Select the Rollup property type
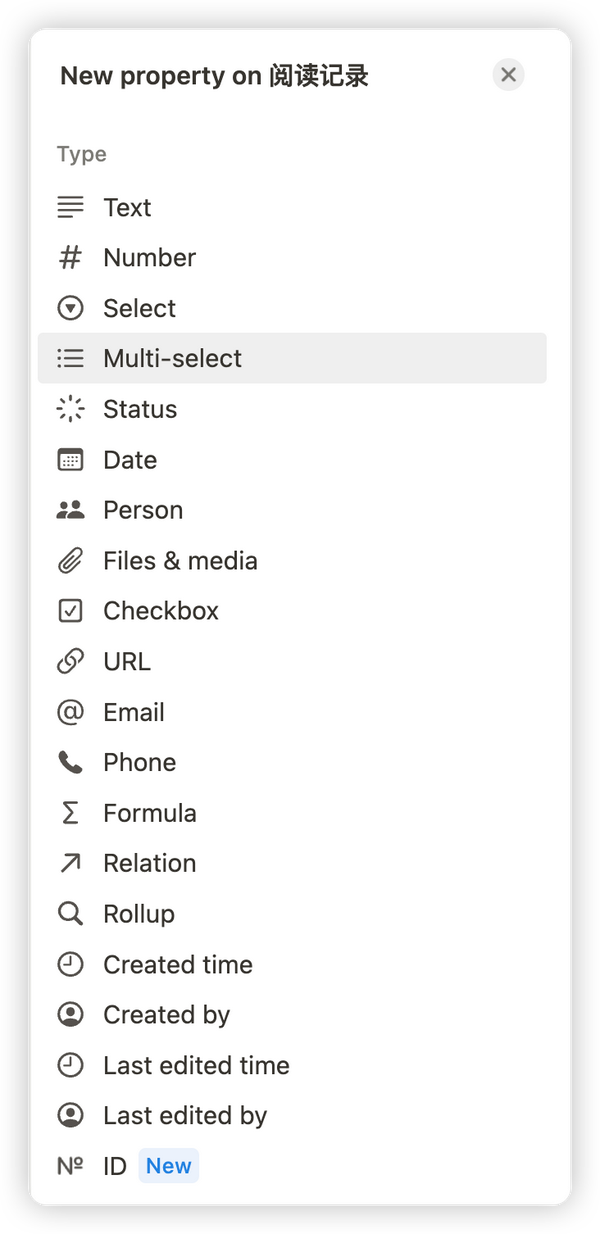 pos(138,914)
